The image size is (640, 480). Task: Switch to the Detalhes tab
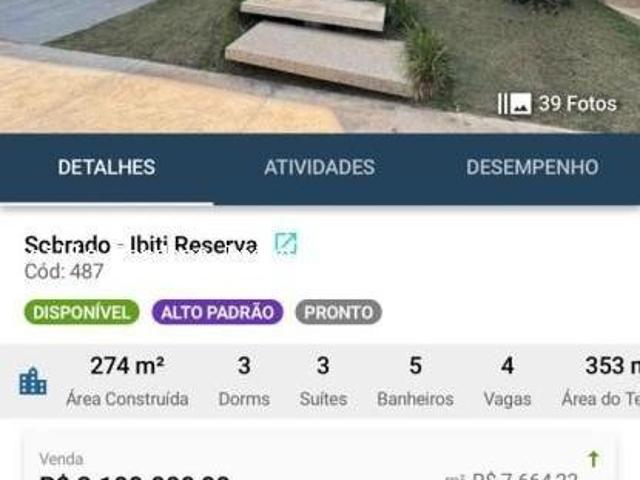[106, 167]
